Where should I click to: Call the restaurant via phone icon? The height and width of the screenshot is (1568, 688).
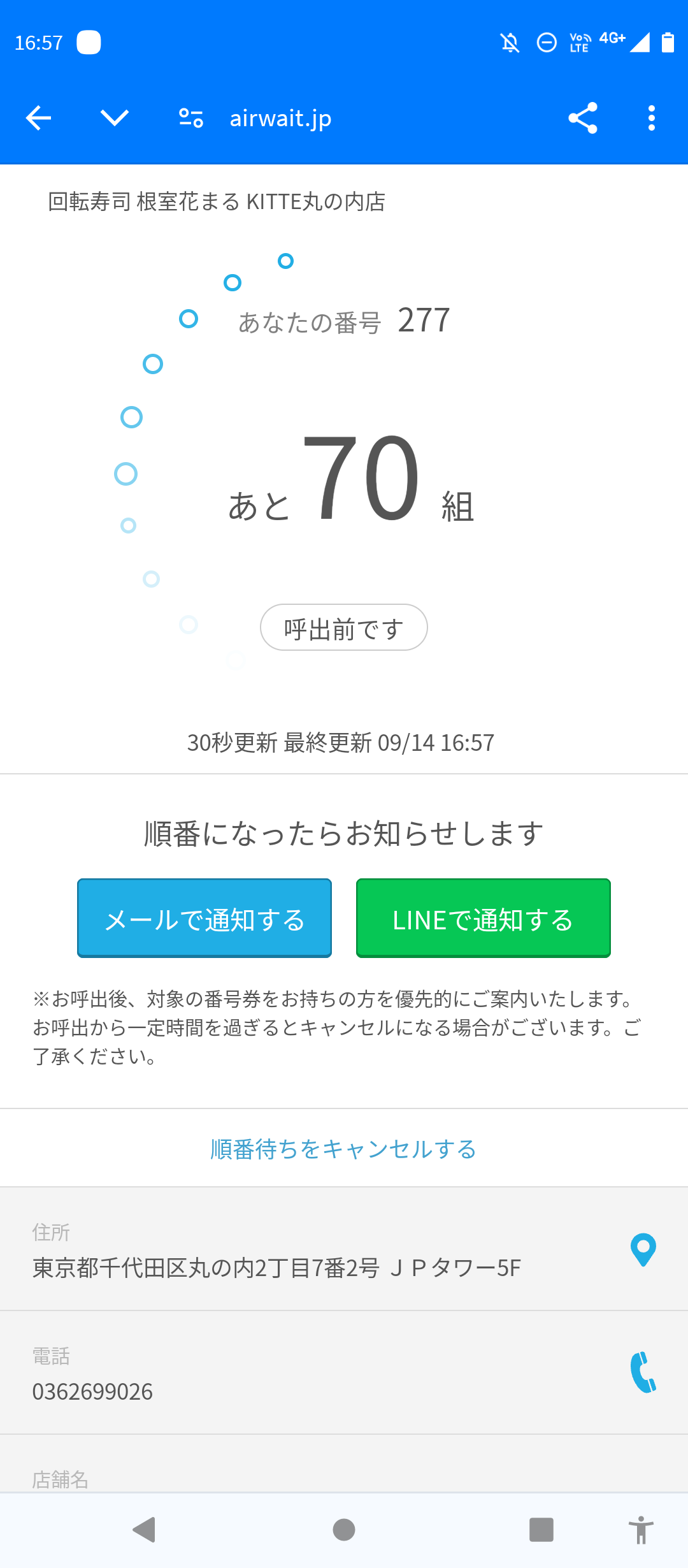tap(643, 1372)
